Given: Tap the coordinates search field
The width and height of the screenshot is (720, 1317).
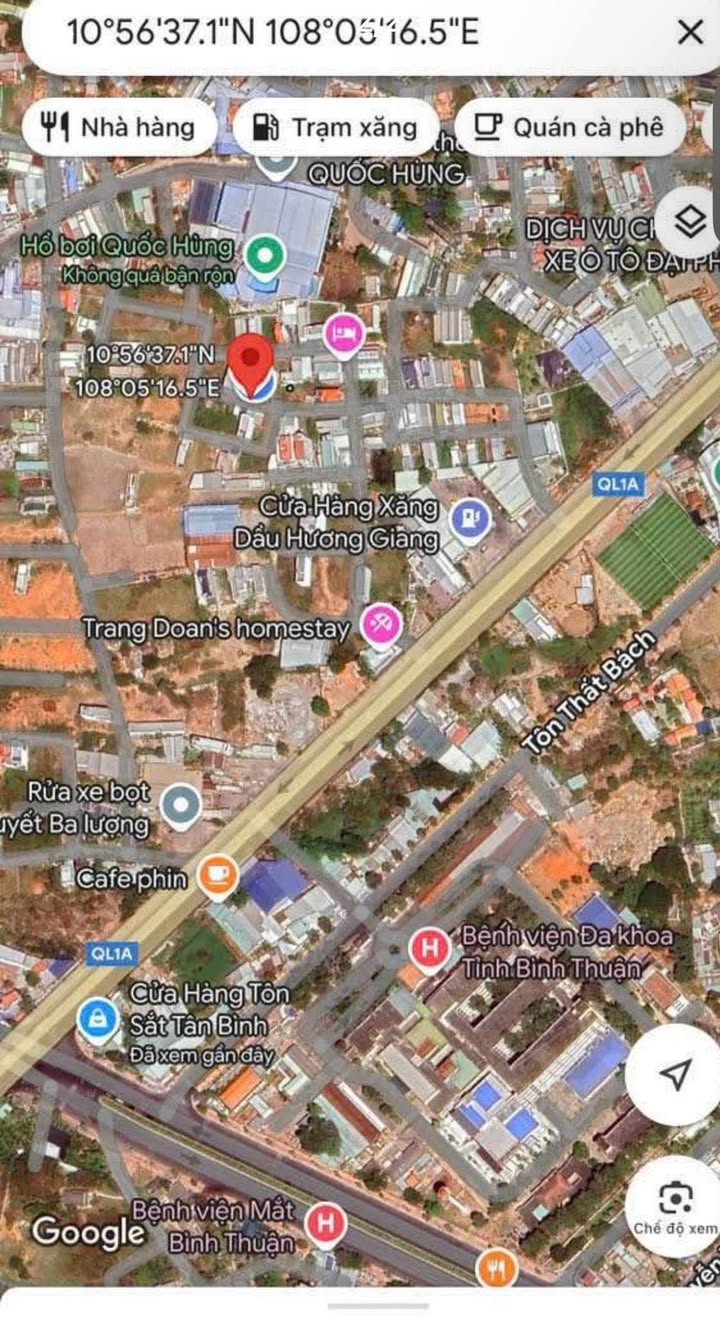Looking at the screenshot, I should click(x=300, y=32).
